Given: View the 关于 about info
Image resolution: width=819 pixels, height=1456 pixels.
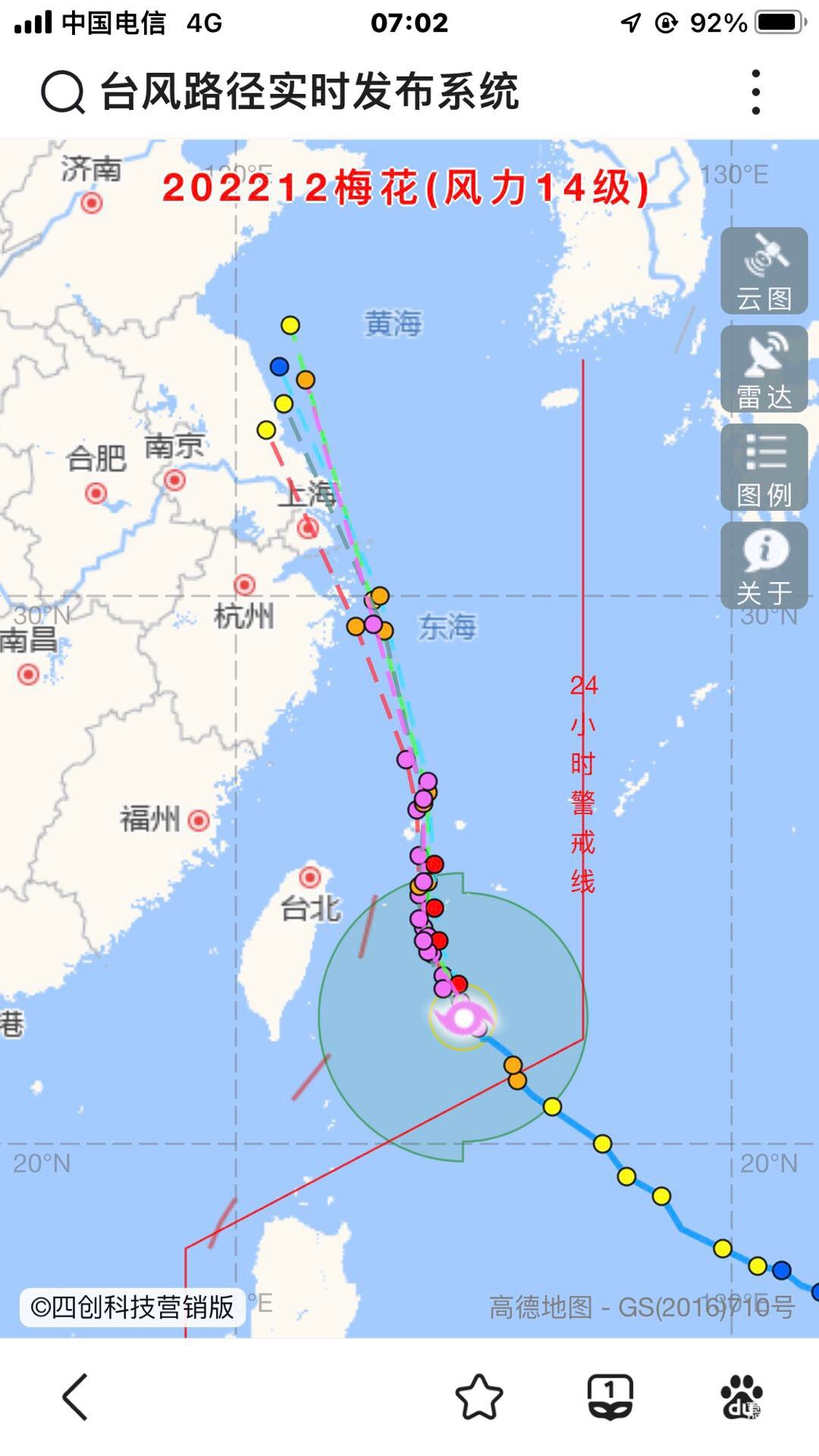Looking at the screenshot, I should click(x=764, y=565).
